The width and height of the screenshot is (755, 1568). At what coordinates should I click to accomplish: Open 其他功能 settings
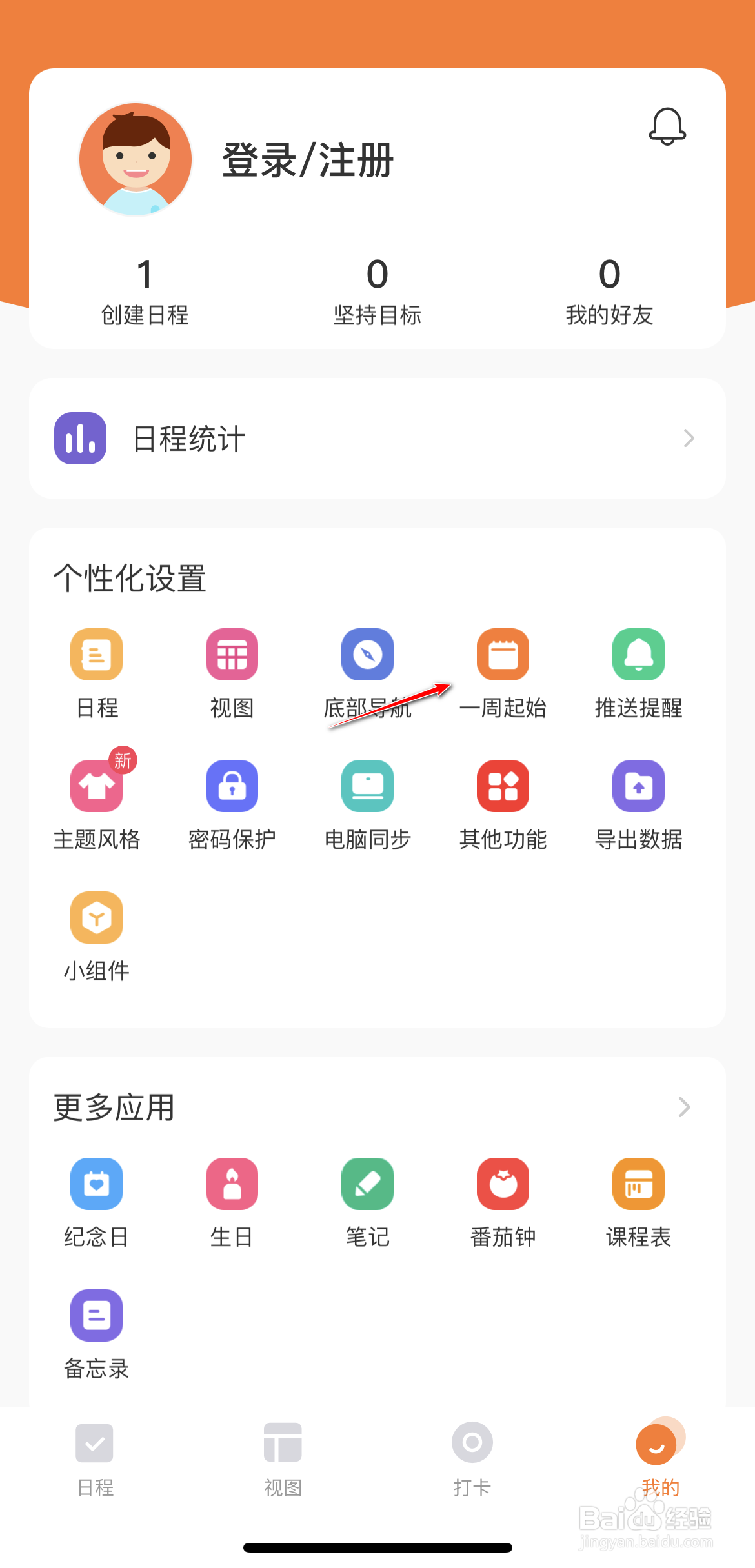503,806
